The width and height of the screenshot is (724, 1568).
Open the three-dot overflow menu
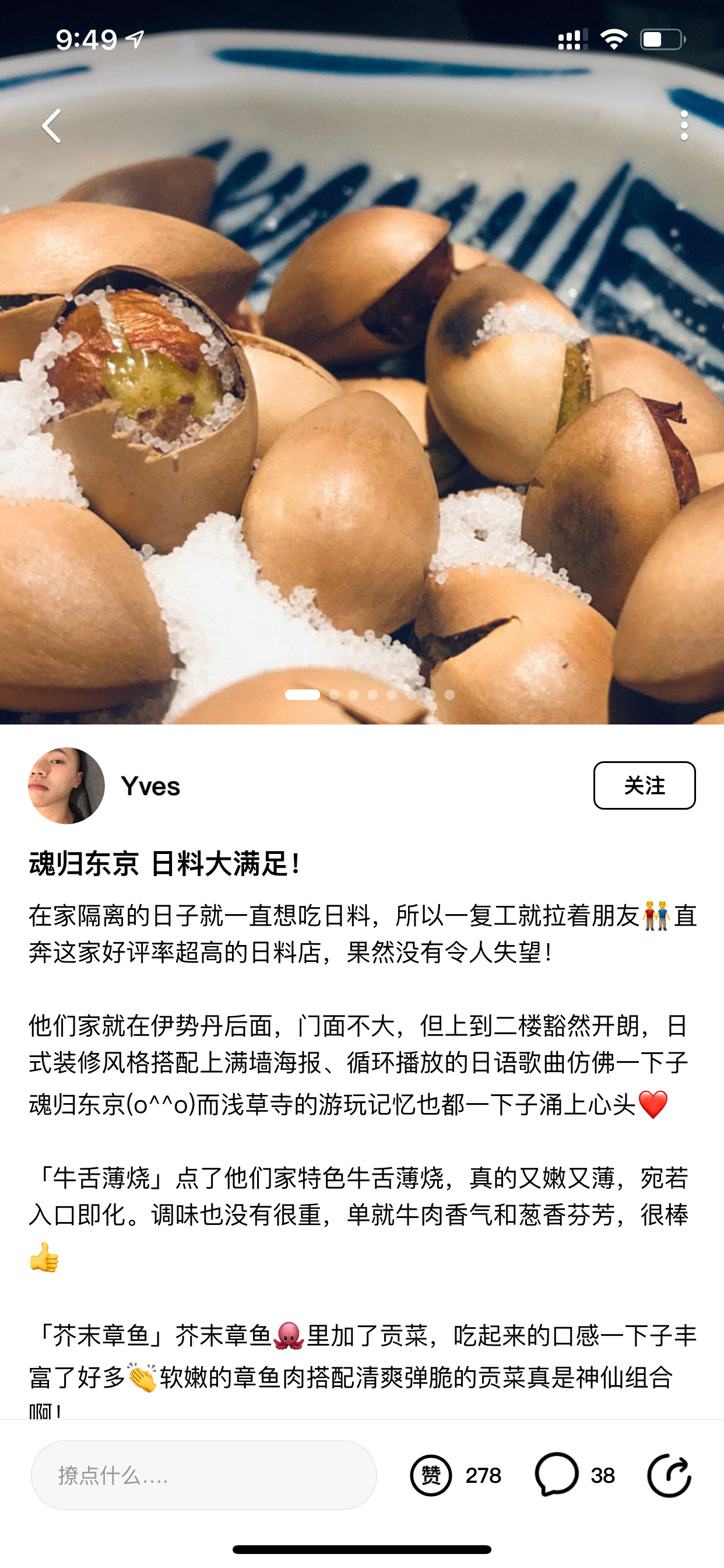[684, 125]
